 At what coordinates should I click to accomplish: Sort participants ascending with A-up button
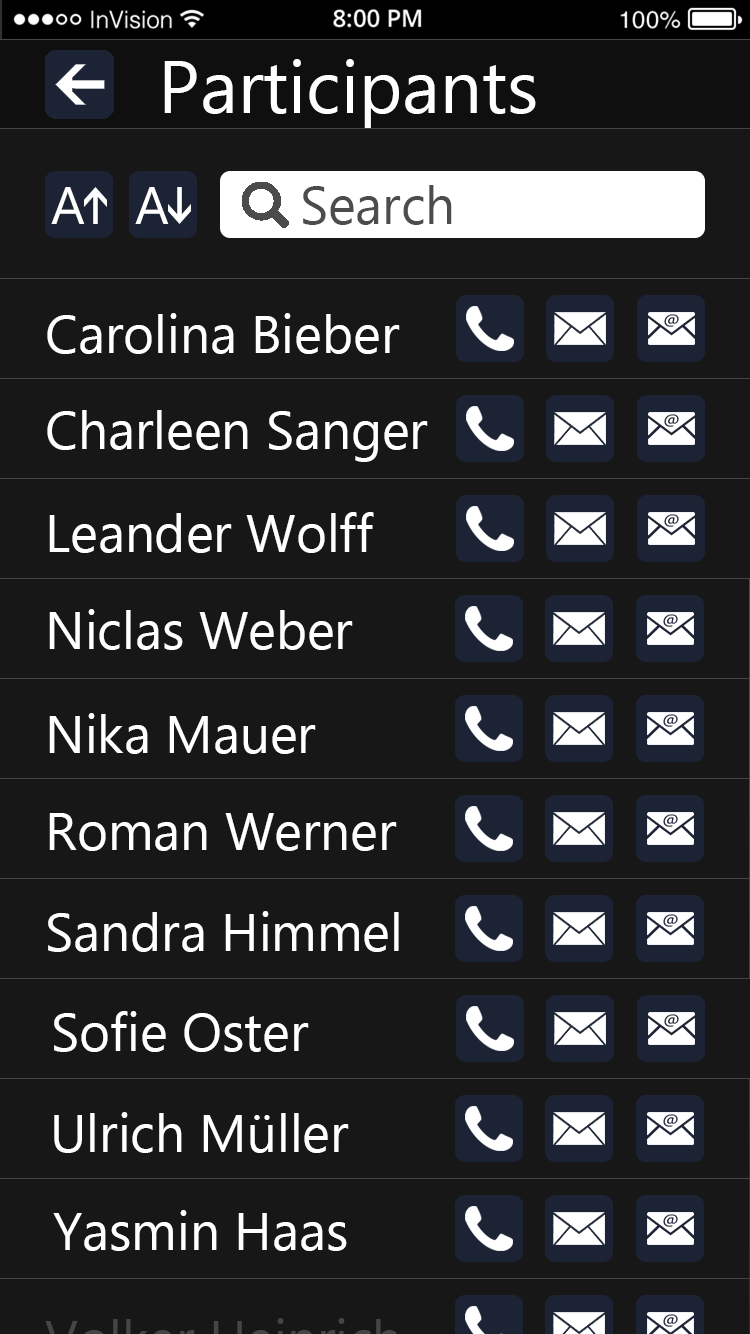coord(79,204)
